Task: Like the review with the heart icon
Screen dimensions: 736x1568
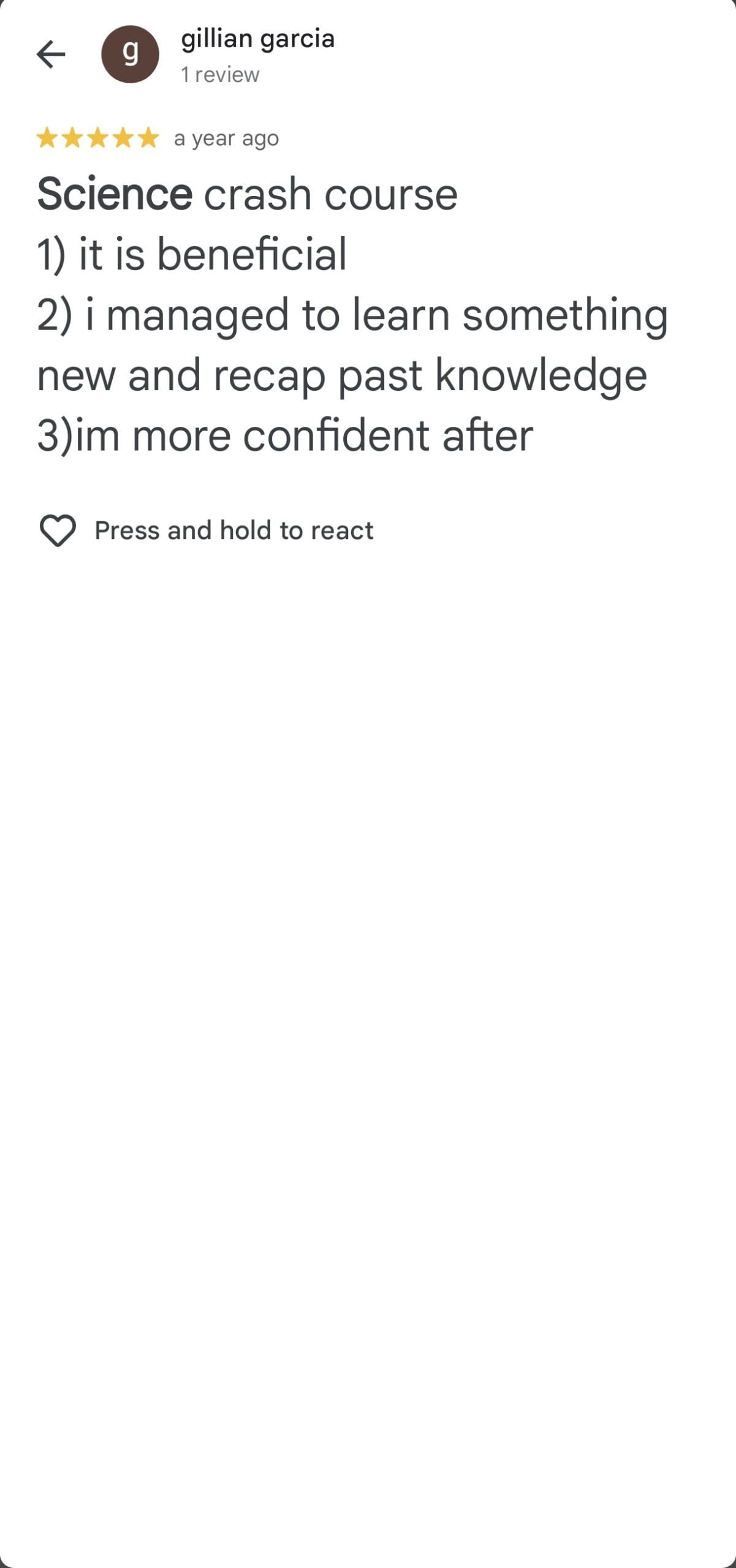Action: [x=58, y=530]
